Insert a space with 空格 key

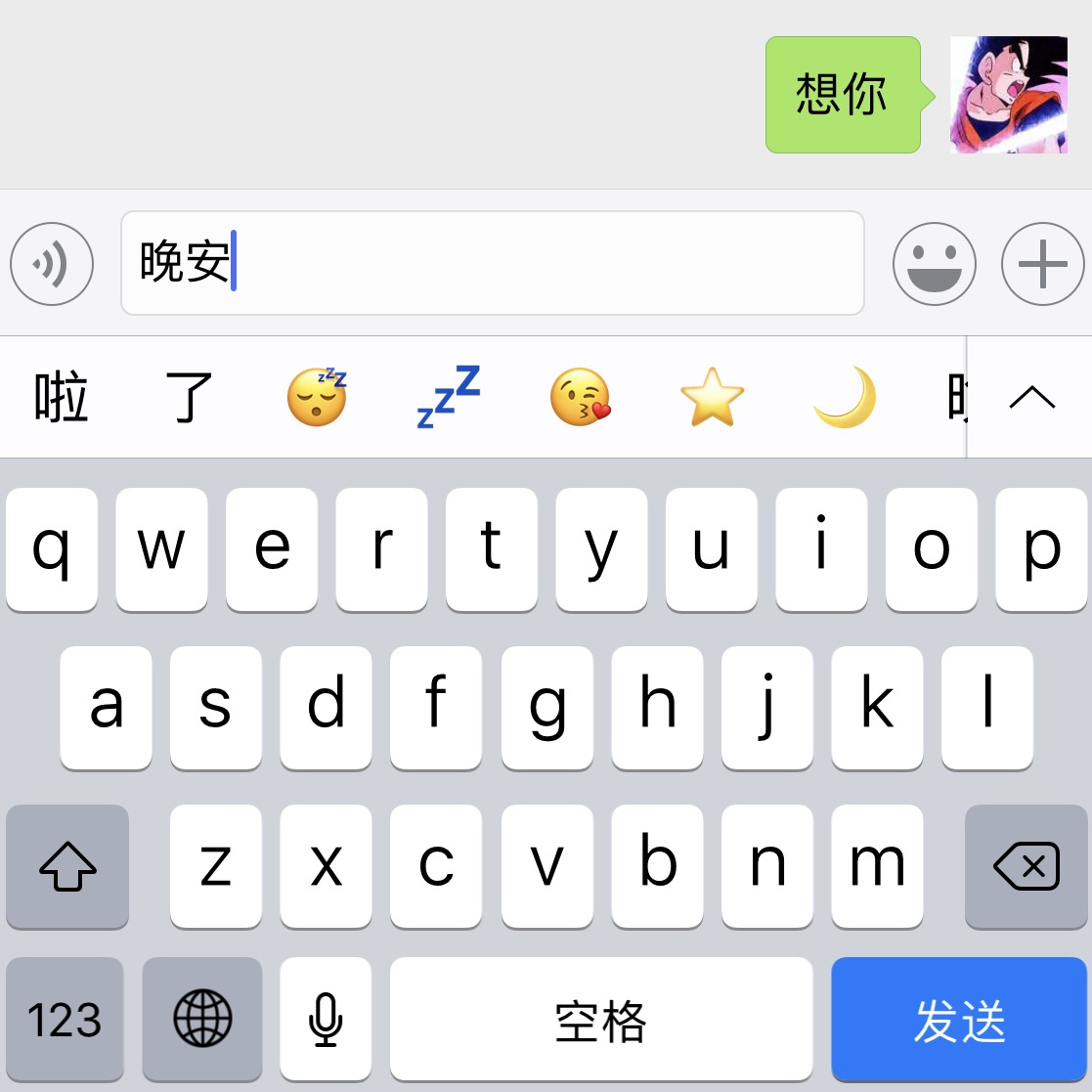click(x=600, y=1021)
